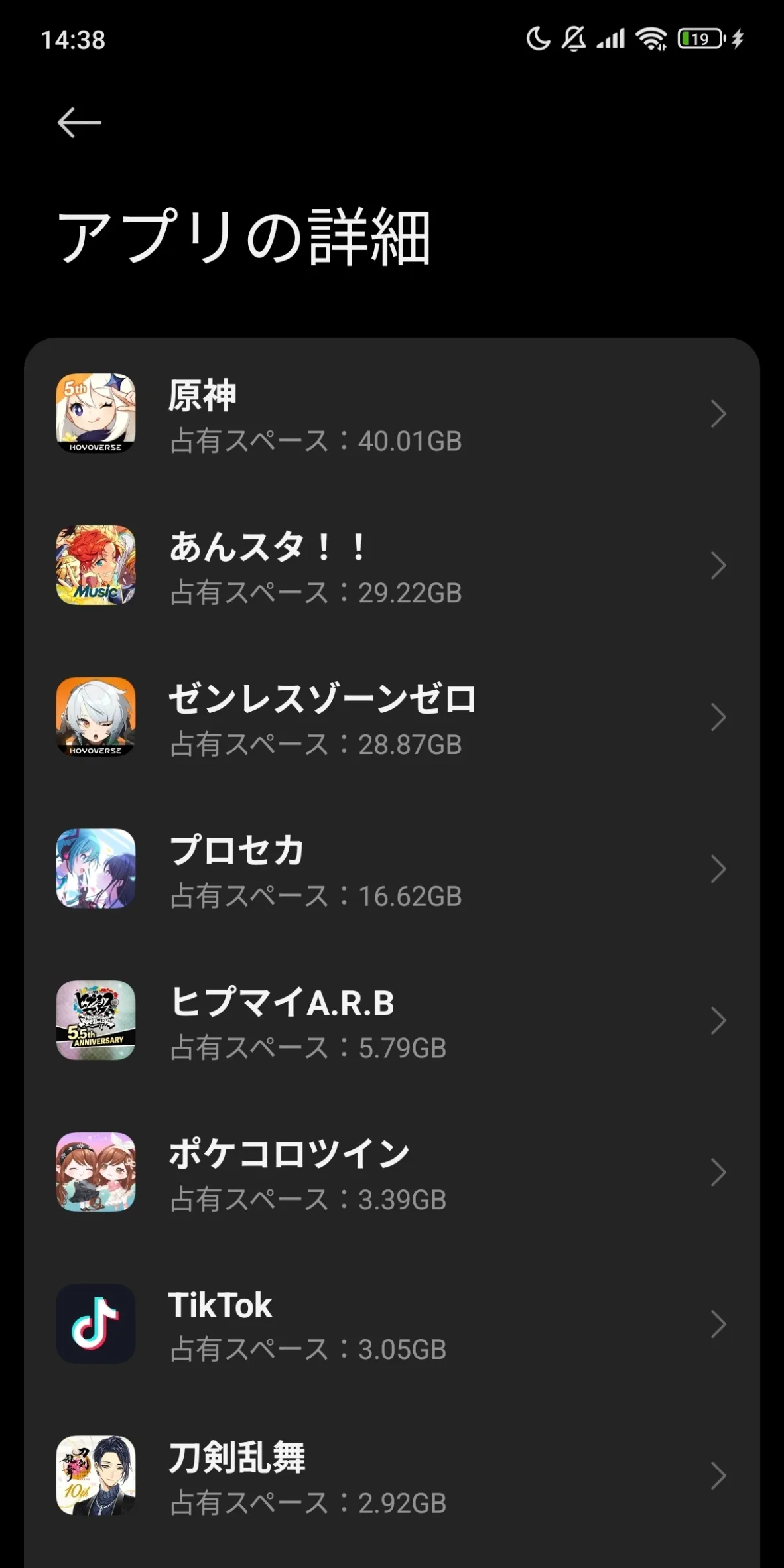
Task: Open TikTok storage details
Action: point(391,1324)
